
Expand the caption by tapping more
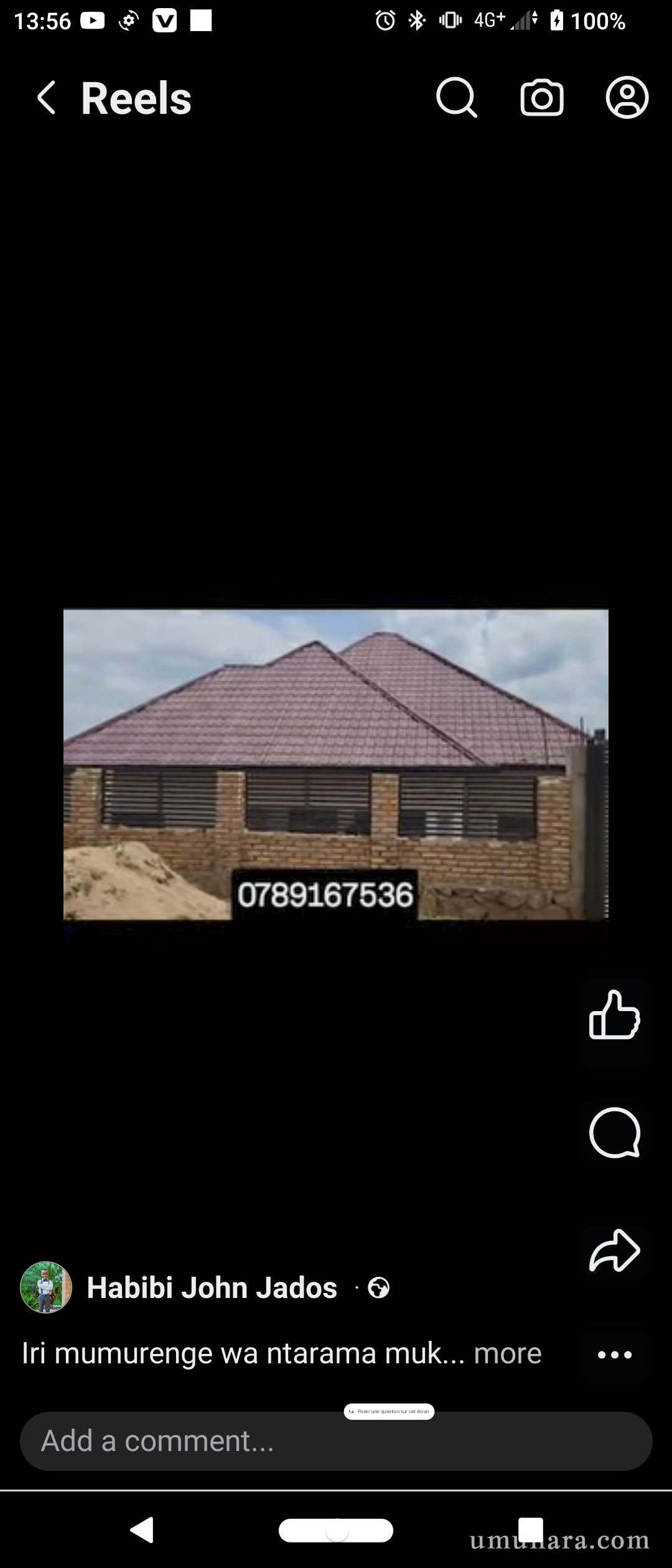coord(508,1353)
